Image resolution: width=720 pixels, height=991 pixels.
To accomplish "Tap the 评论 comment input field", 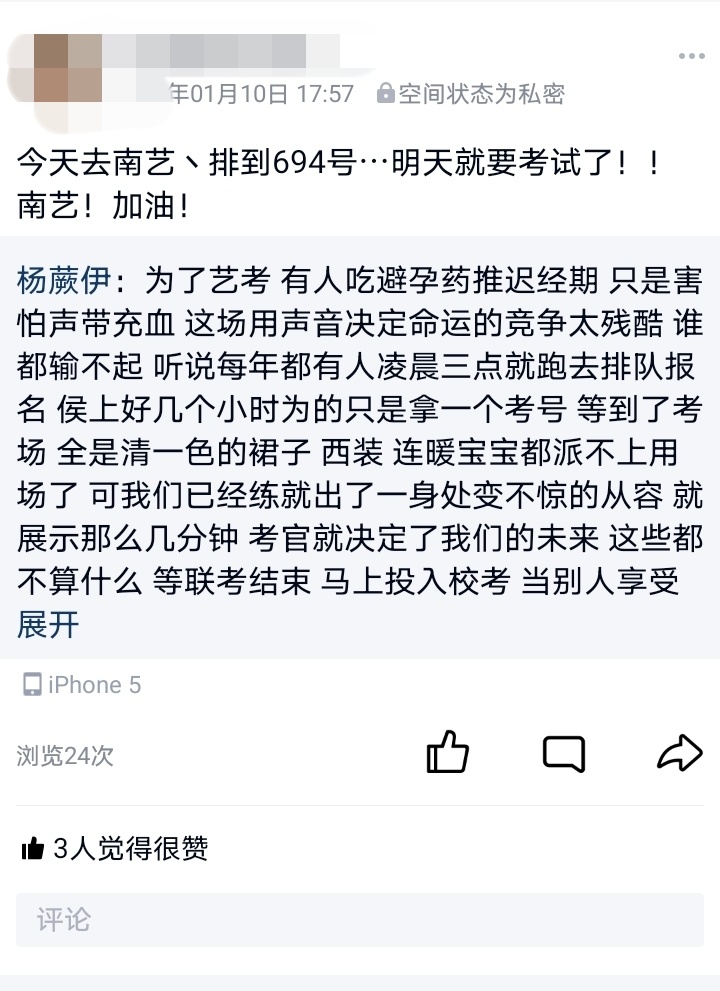I will pos(360,920).
